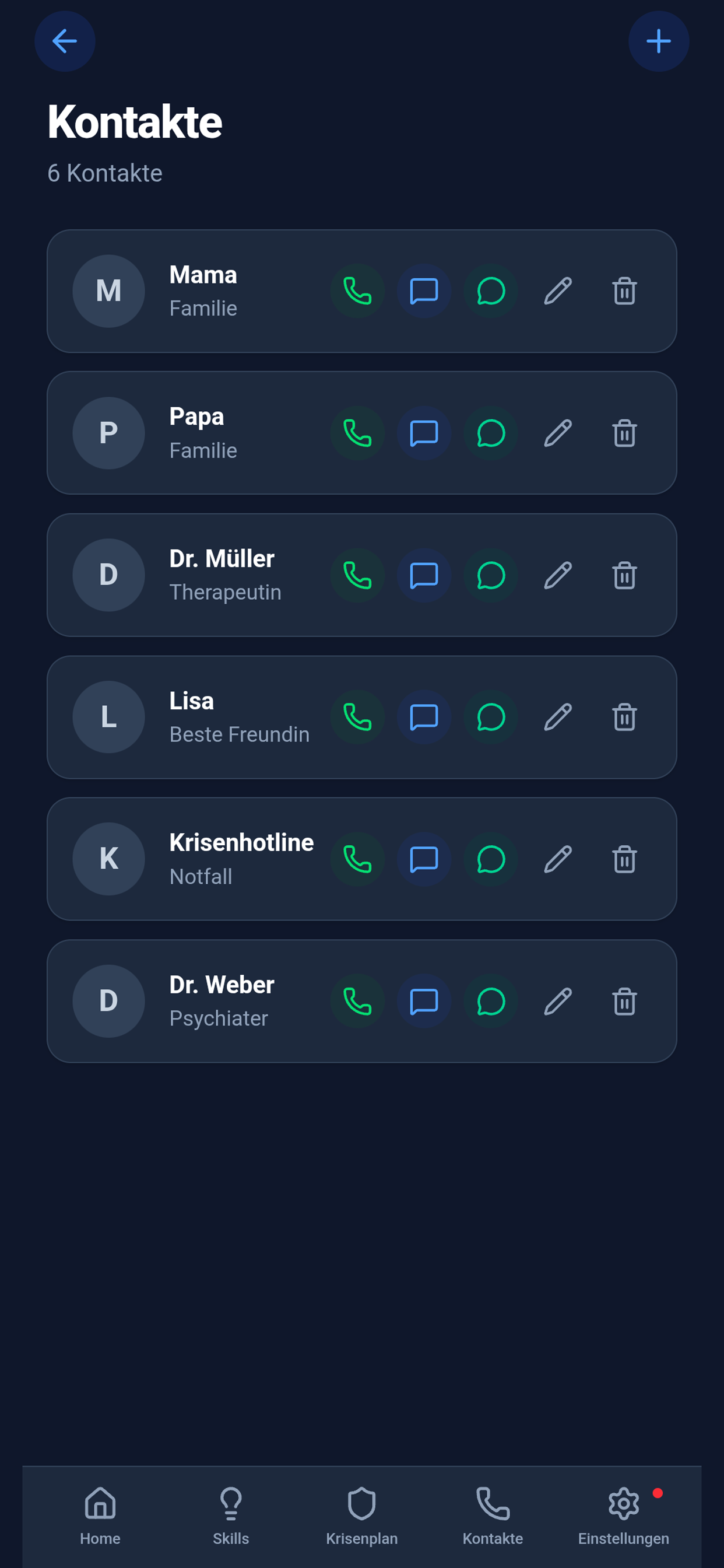This screenshot has width=724, height=1568.
Task: Add a new contact with the plus button
Action: (x=659, y=41)
